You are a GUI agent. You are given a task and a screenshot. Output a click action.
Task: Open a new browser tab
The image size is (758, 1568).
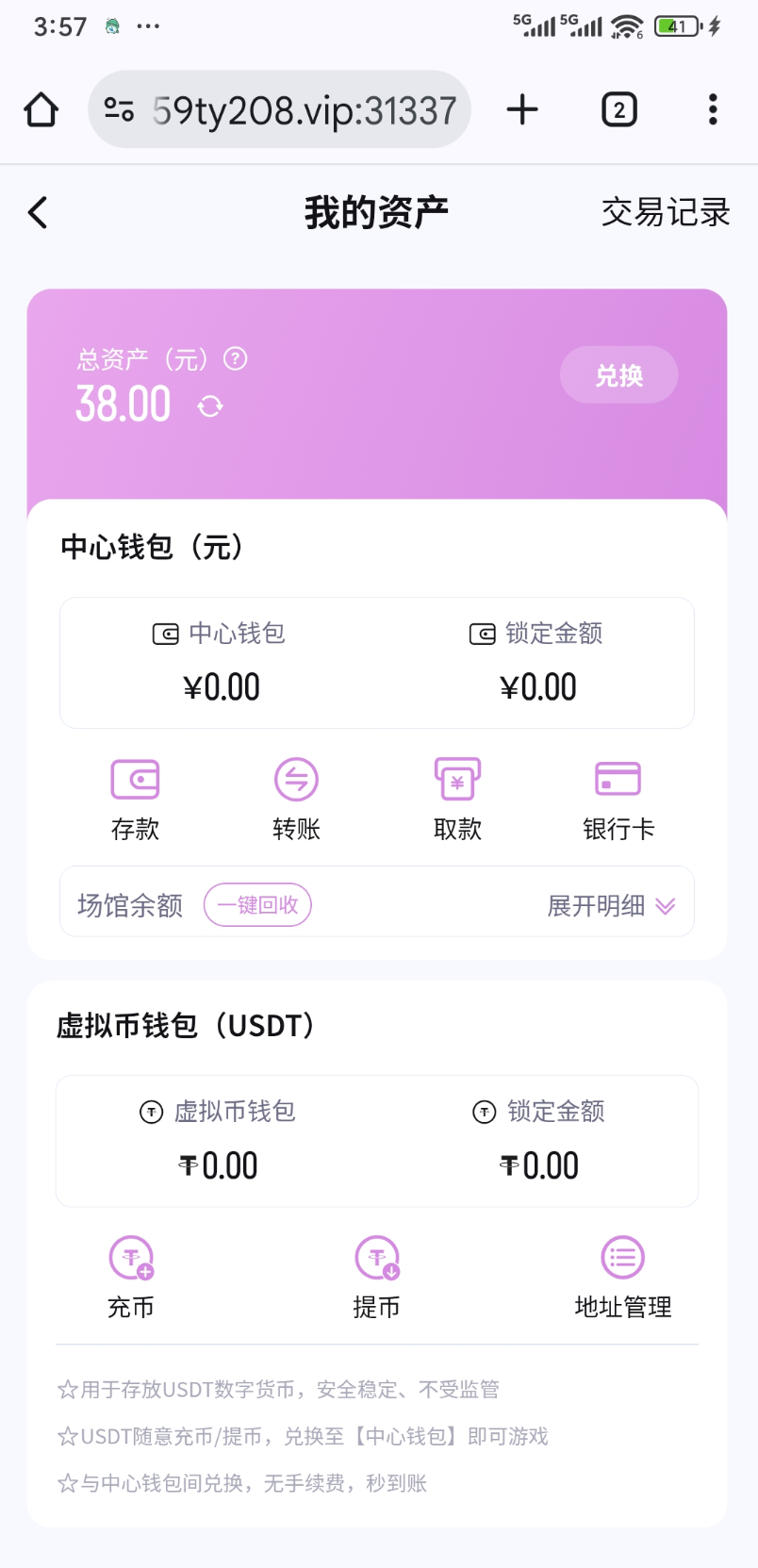pyautogui.click(x=522, y=110)
